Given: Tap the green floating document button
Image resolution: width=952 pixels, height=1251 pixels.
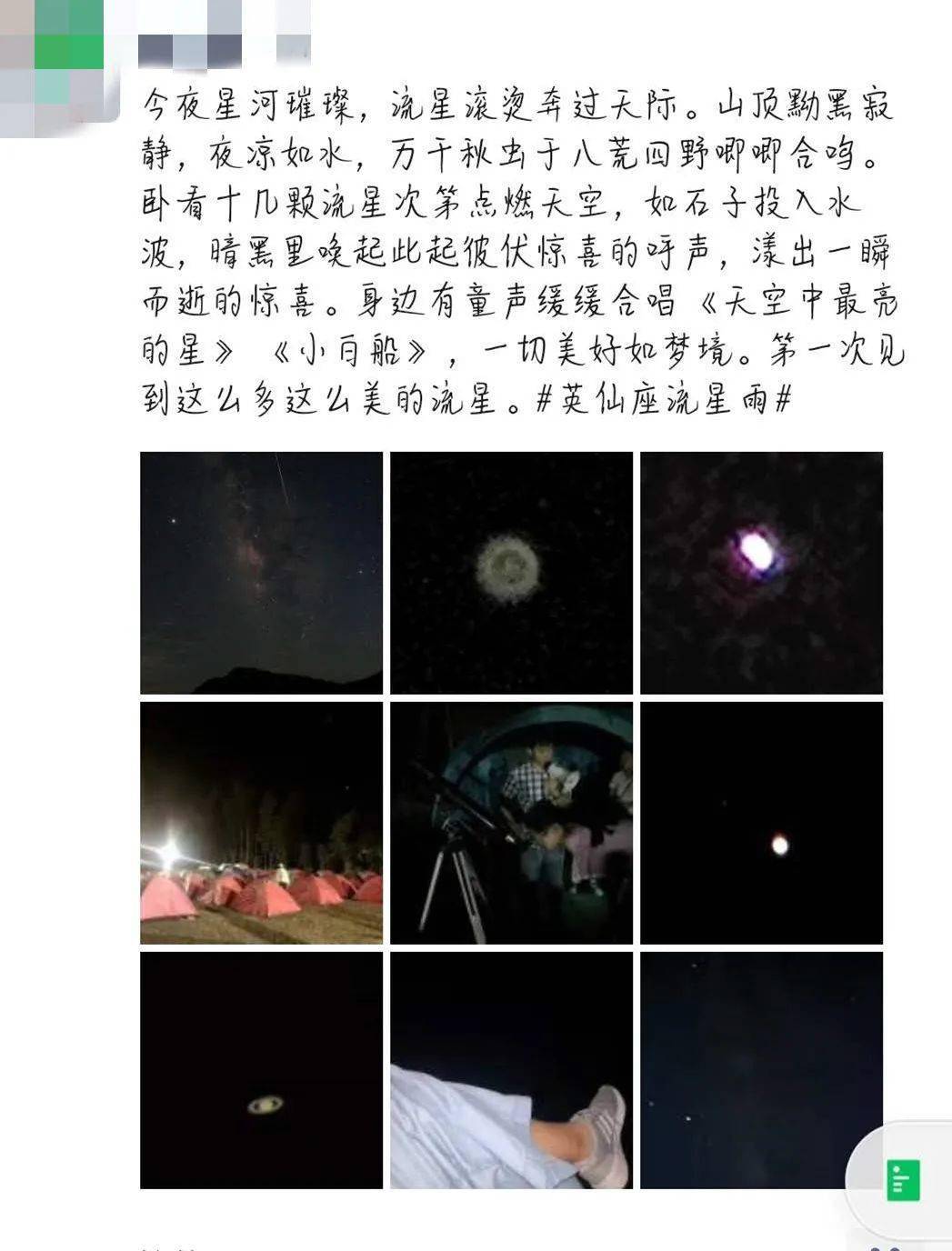Looking at the screenshot, I should (x=902, y=1180).
